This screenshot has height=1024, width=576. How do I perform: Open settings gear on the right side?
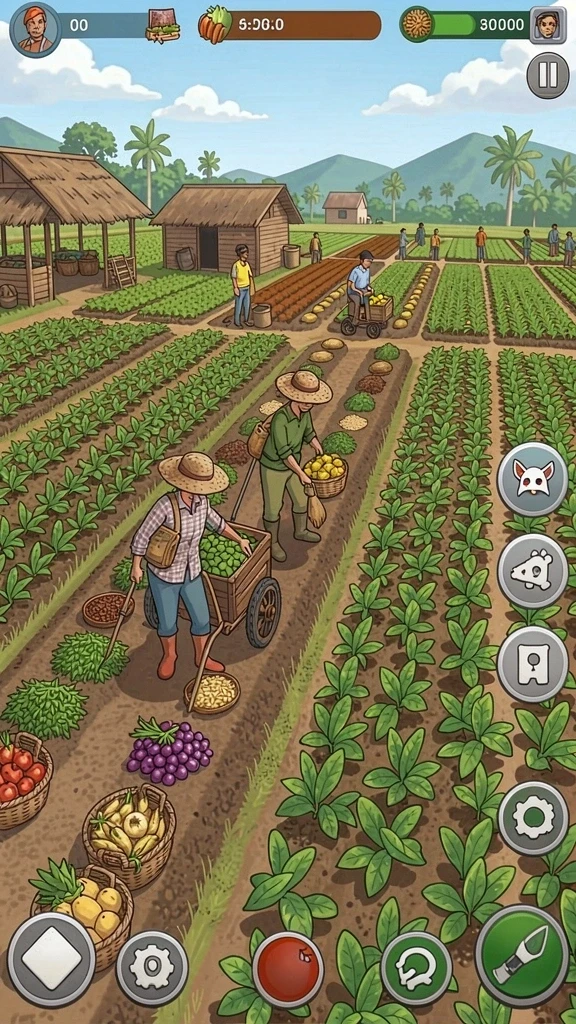pos(533,818)
